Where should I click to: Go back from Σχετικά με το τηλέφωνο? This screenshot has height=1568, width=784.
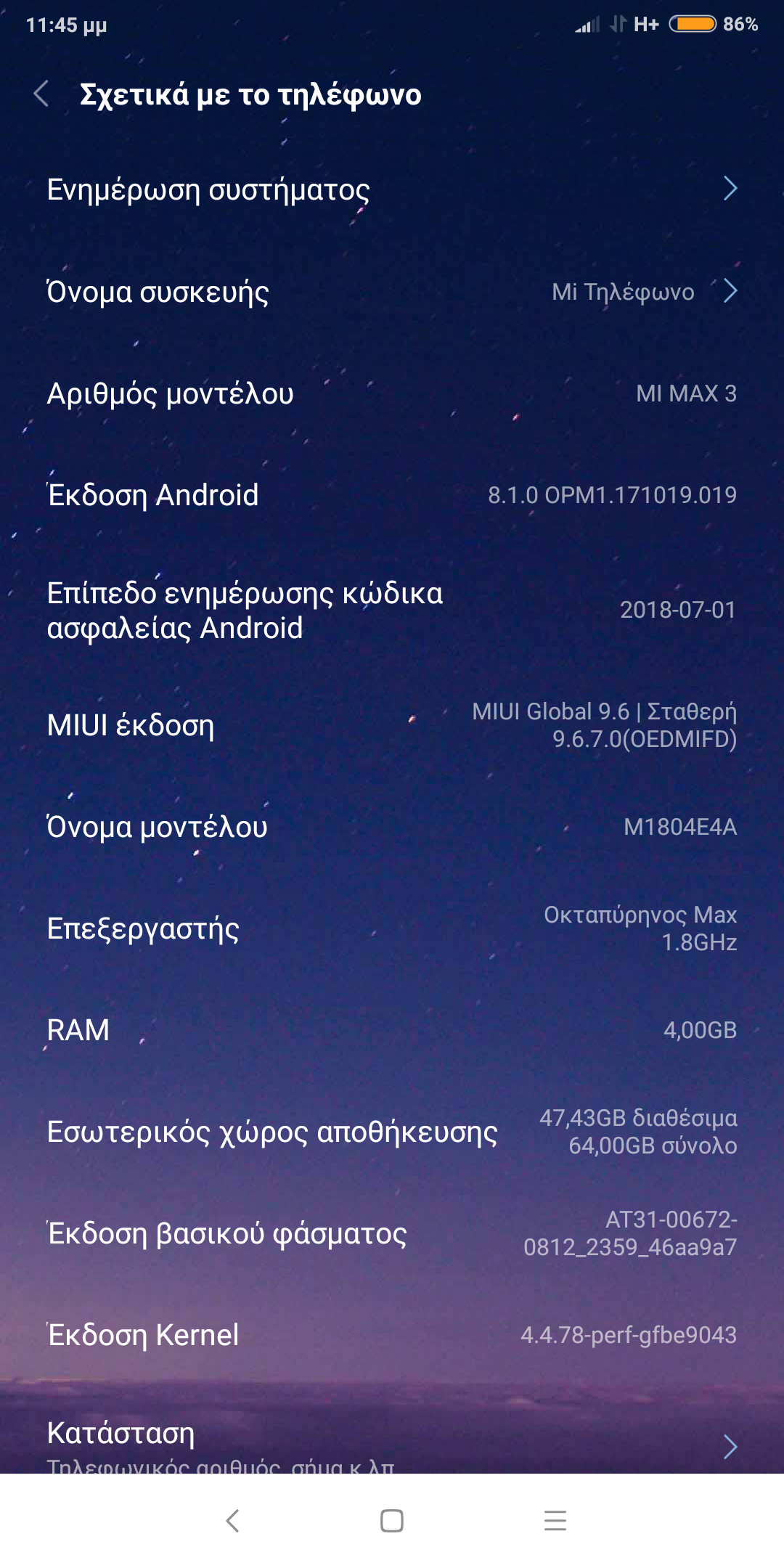coord(41,94)
